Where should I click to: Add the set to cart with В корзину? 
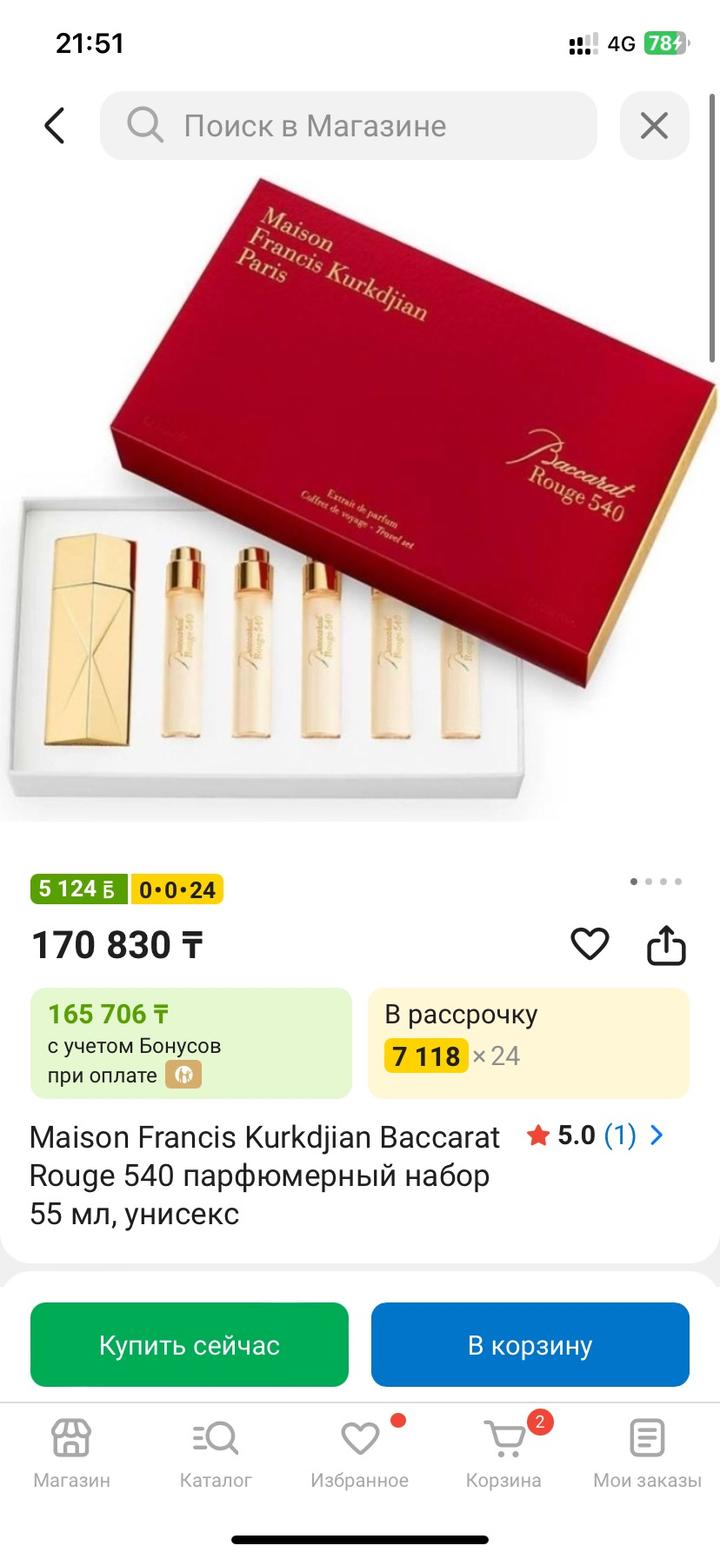coord(530,1344)
